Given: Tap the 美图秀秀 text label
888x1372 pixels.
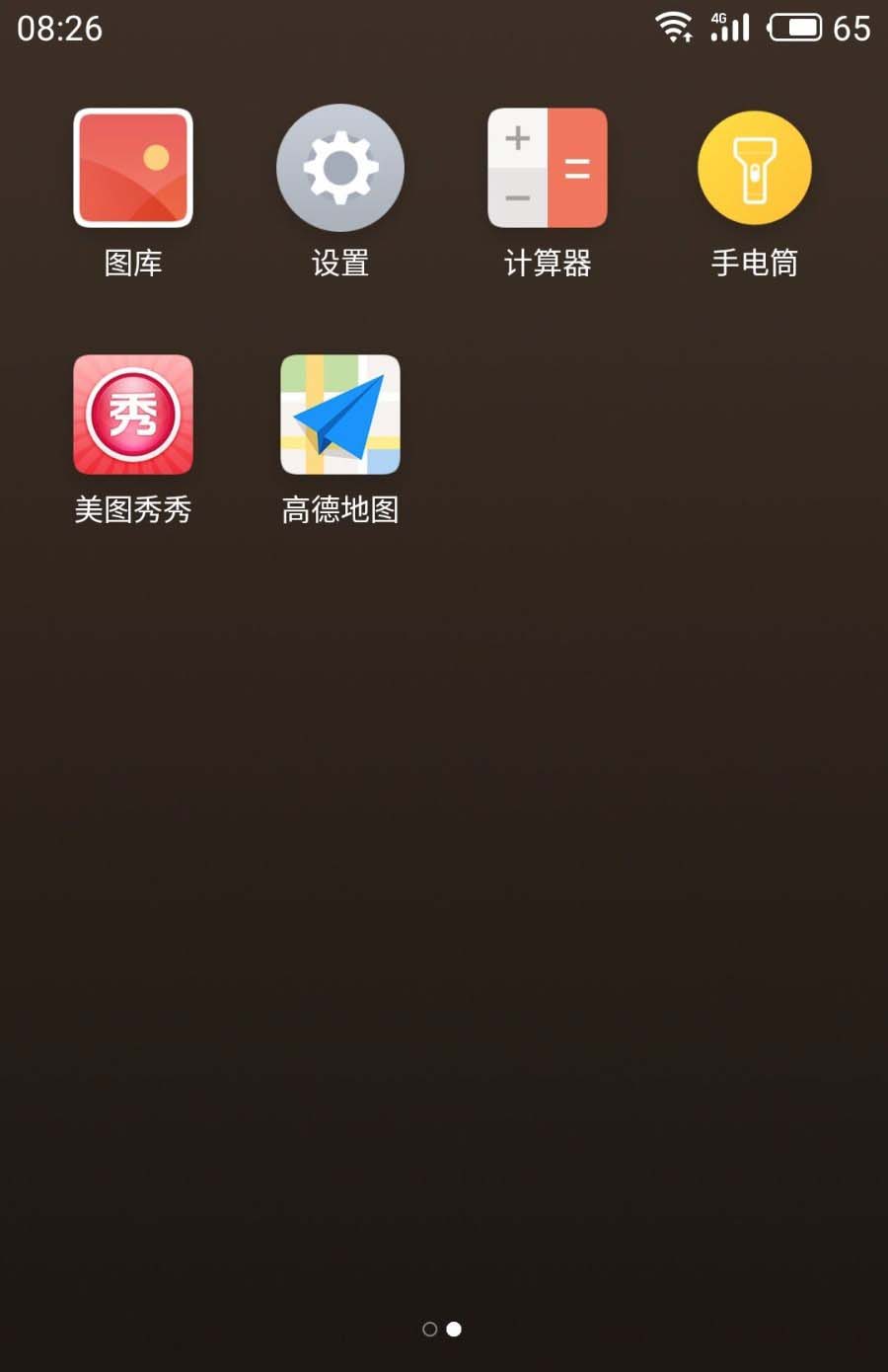Looking at the screenshot, I should point(133,509).
